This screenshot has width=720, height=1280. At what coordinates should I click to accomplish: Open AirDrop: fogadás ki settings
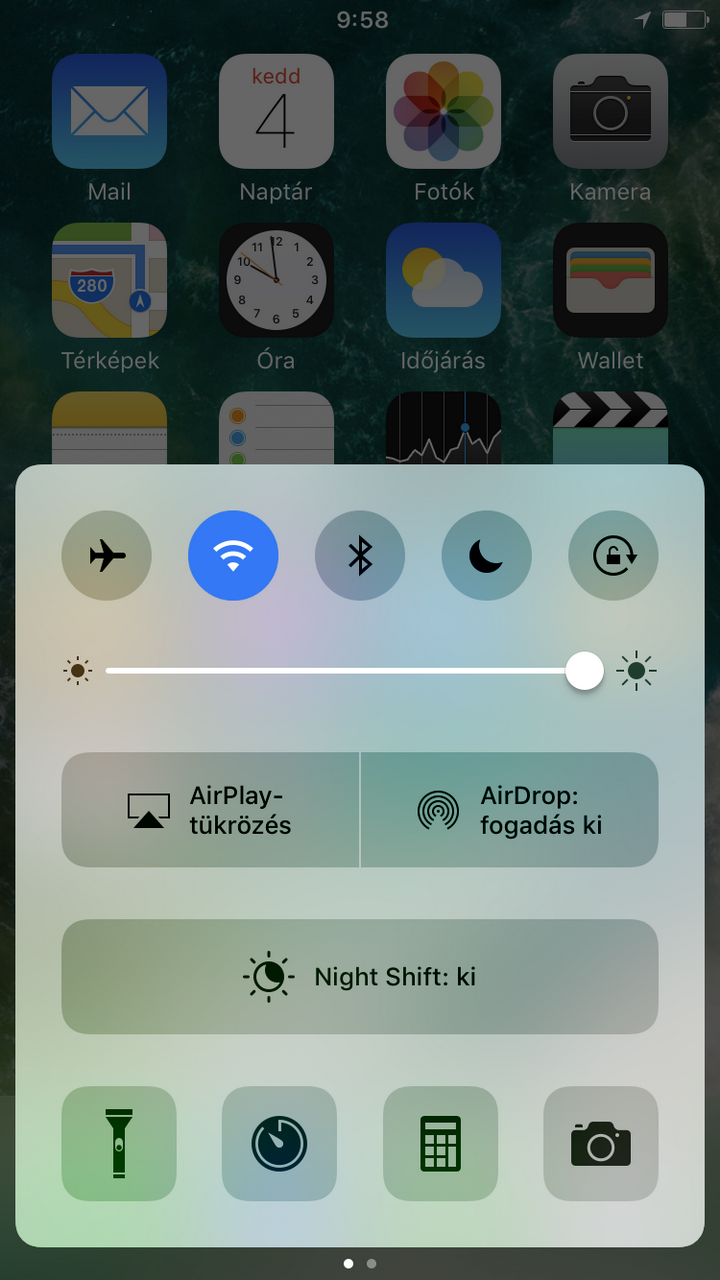(x=509, y=810)
